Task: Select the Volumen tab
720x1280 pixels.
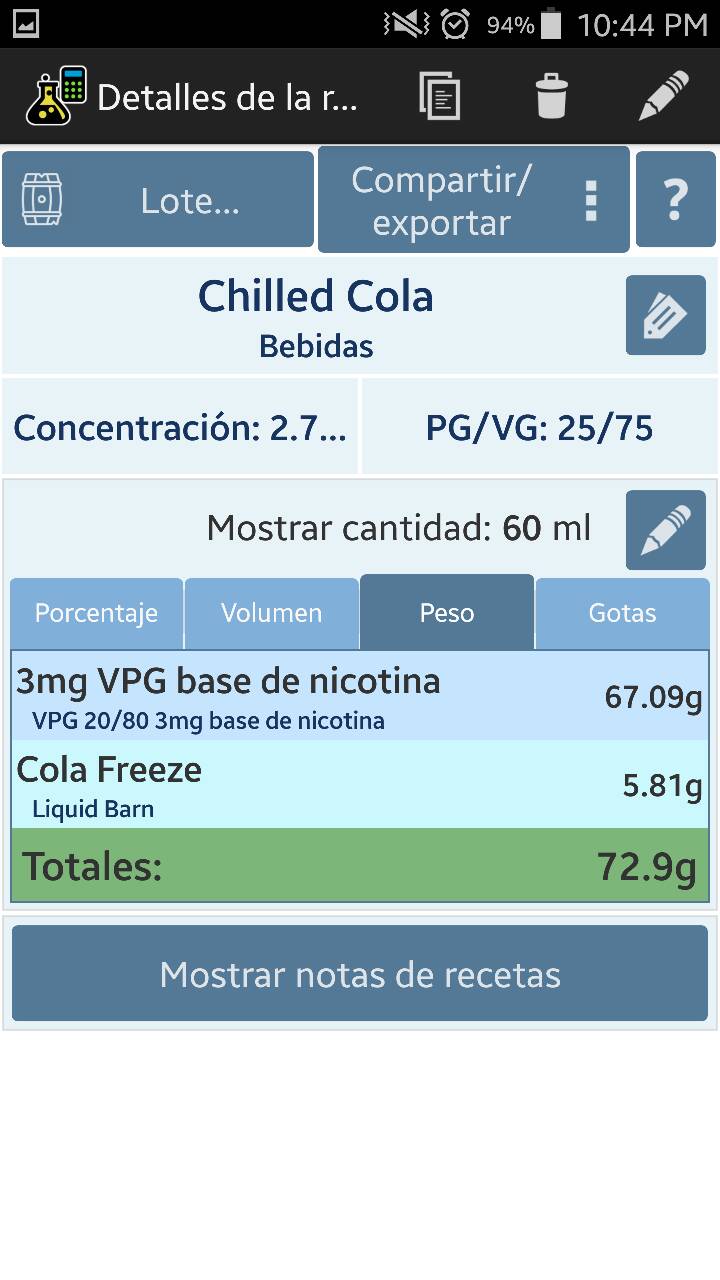Action: [271, 612]
